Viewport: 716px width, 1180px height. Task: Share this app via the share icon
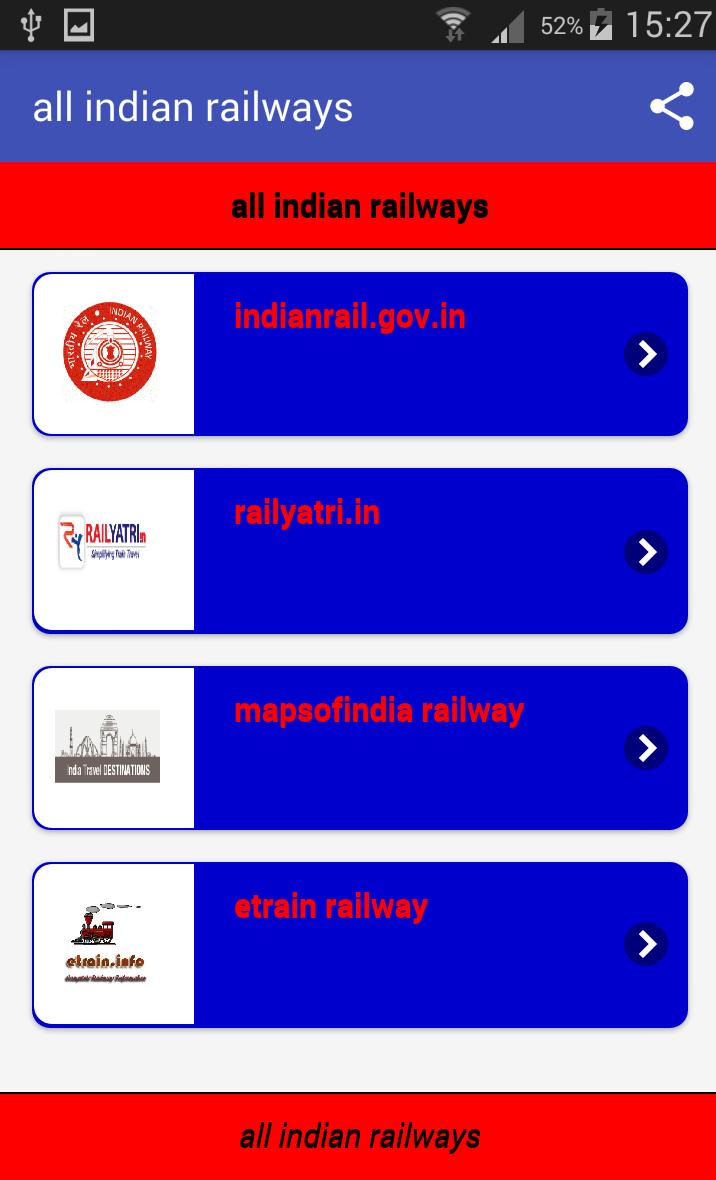pos(671,107)
